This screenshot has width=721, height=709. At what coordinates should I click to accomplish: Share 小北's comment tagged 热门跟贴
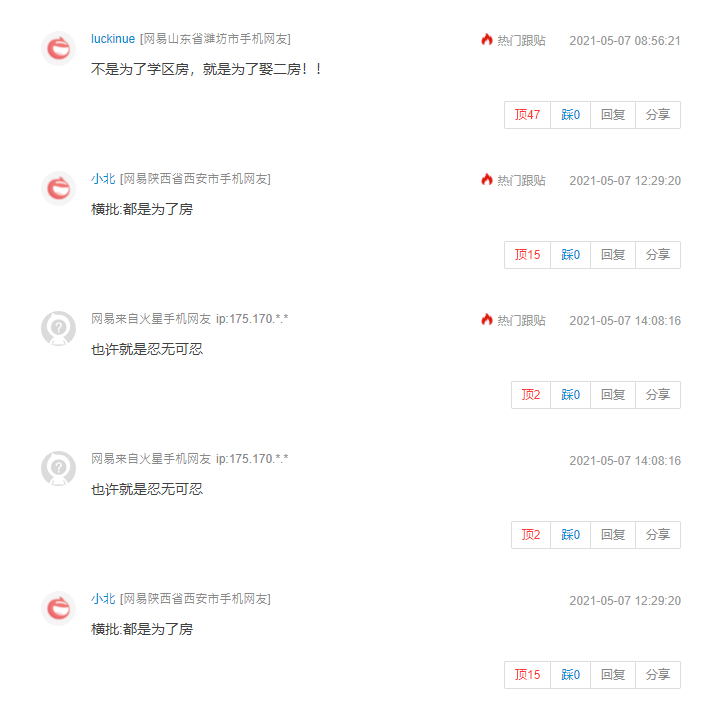tap(657, 255)
